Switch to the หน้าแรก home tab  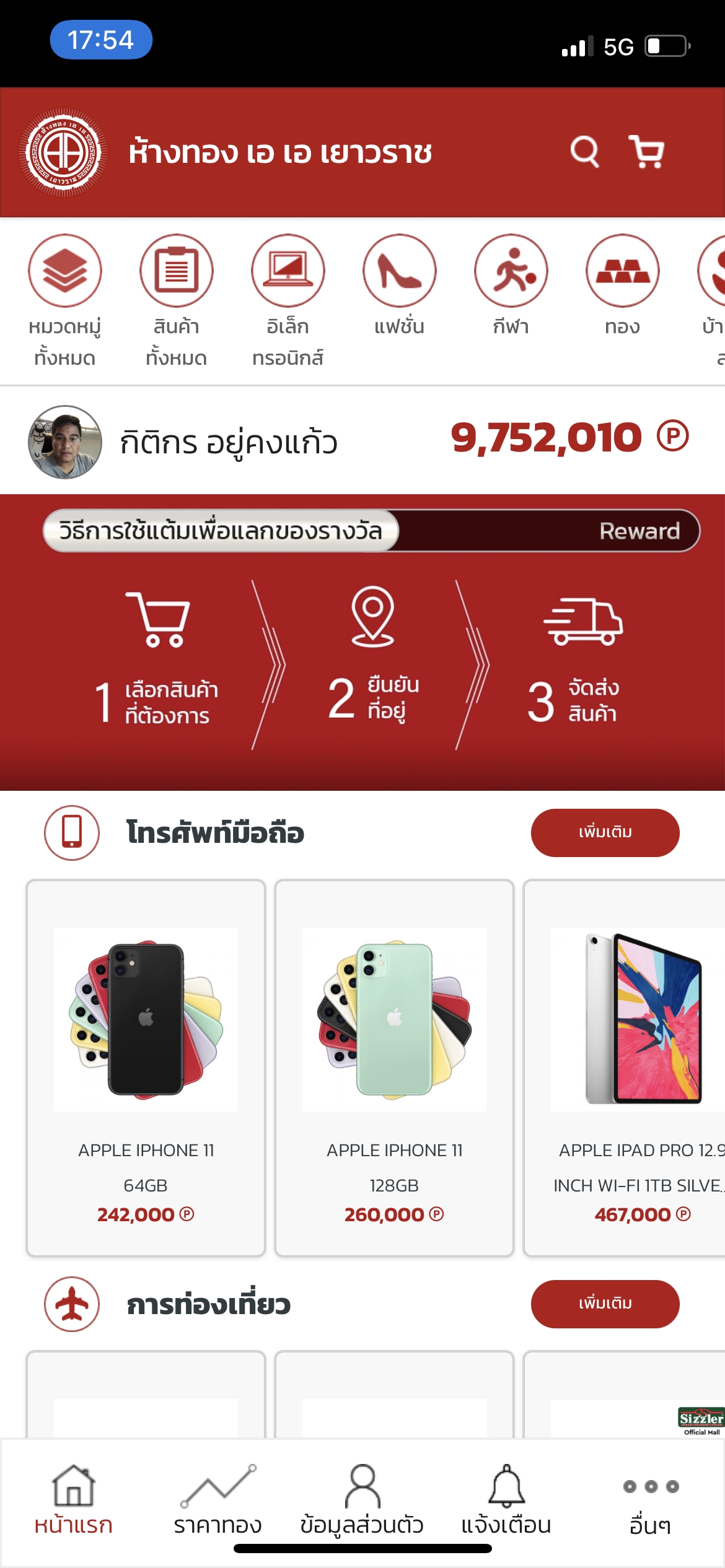(x=73, y=1500)
